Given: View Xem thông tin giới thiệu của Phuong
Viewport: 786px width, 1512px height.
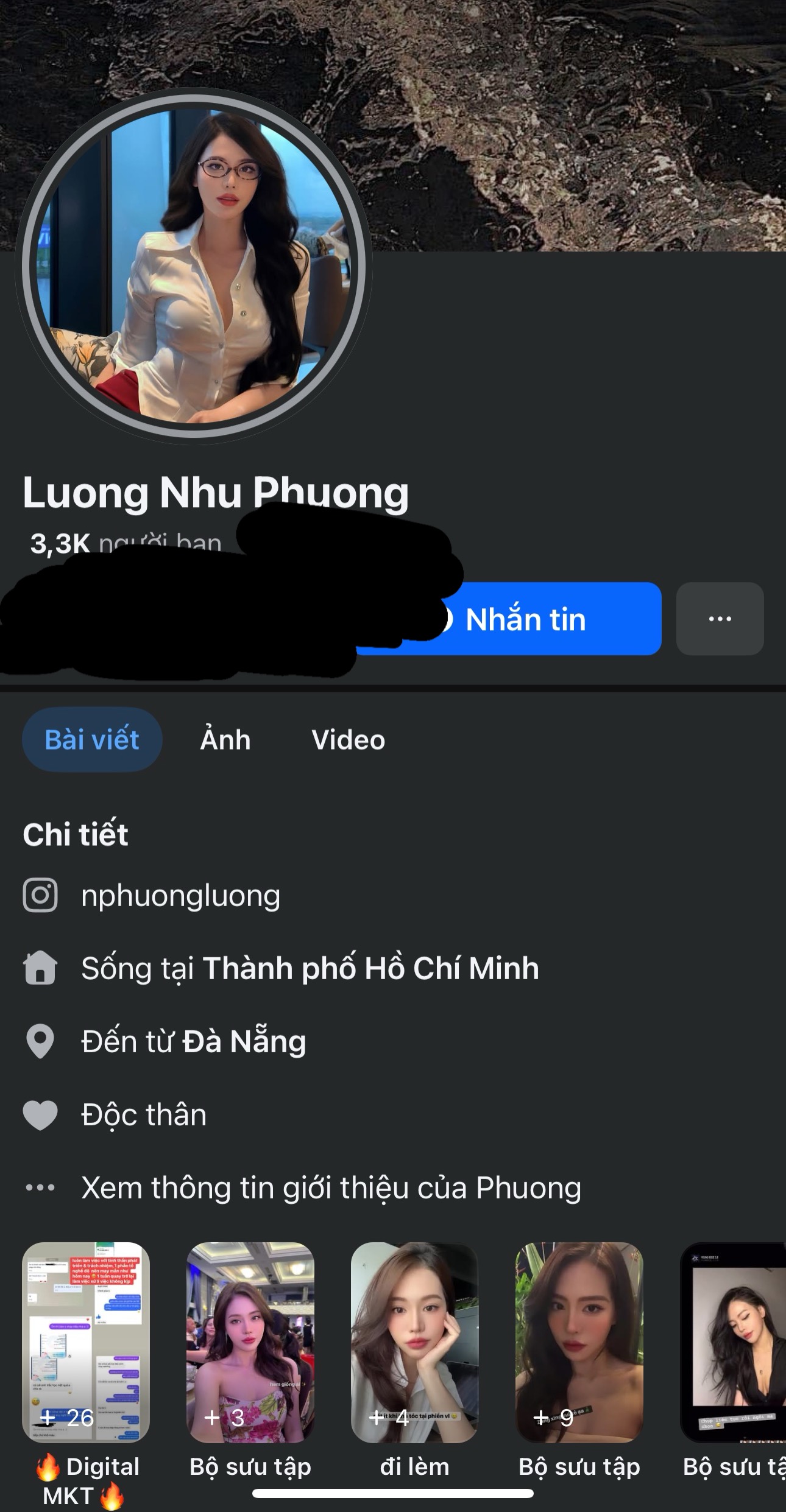Looking at the screenshot, I should pyautogui.click(x=331, y=1187).
